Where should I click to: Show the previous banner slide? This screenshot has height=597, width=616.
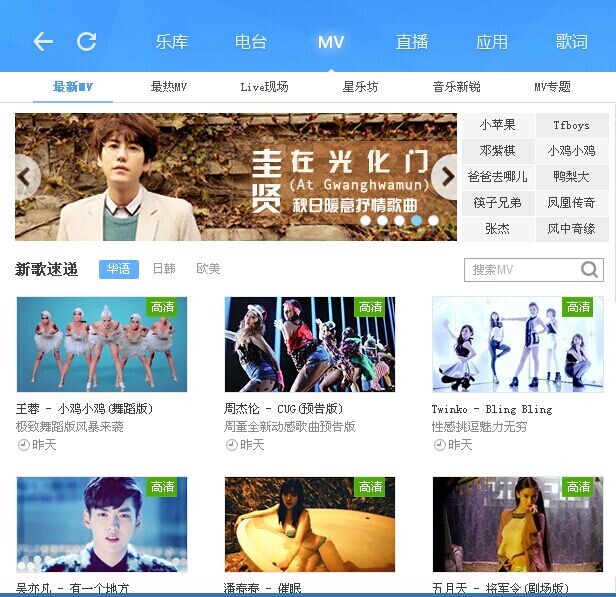click(27, 177)
